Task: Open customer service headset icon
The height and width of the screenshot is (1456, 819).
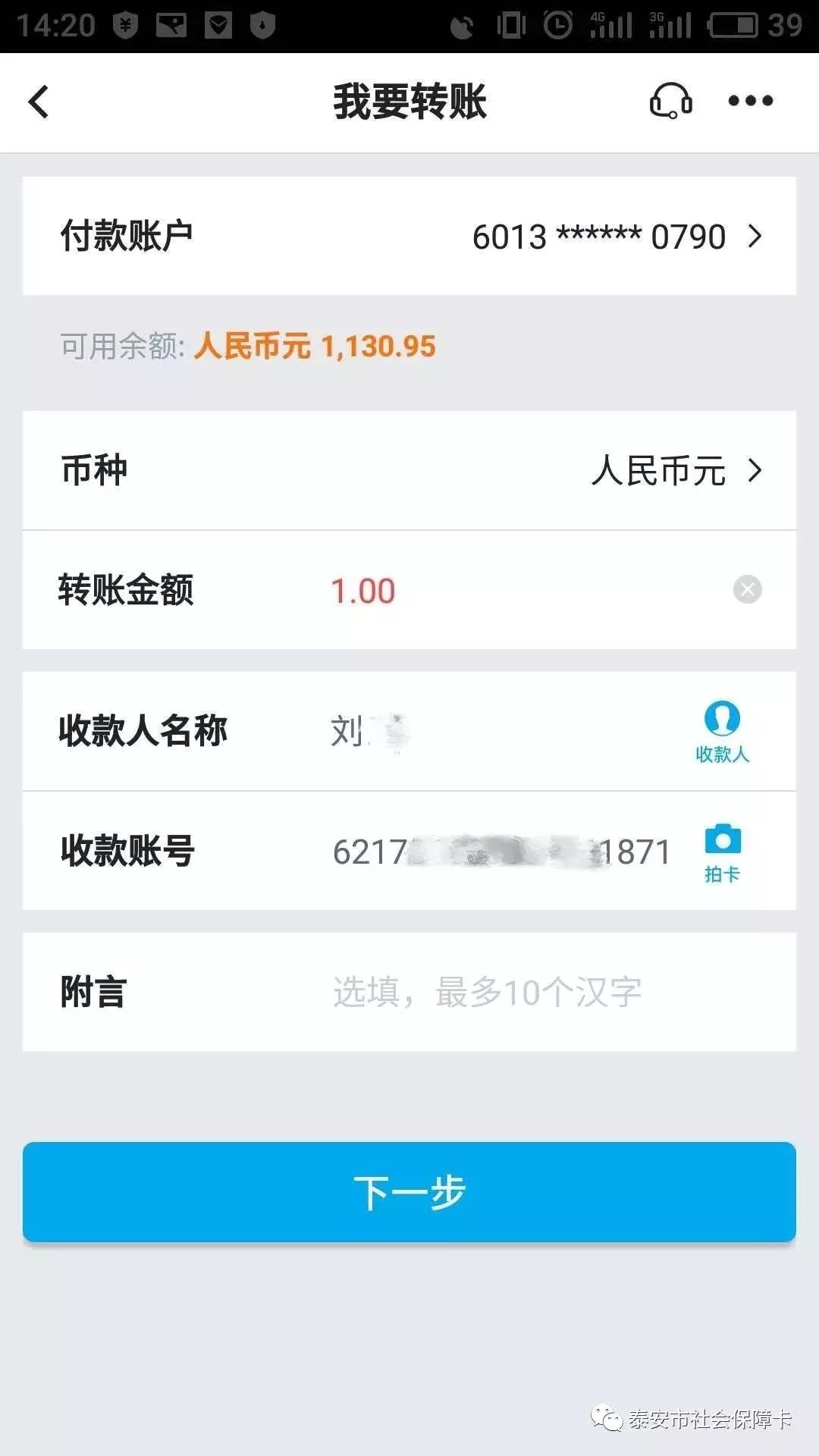Action: (x=671, y=101)
